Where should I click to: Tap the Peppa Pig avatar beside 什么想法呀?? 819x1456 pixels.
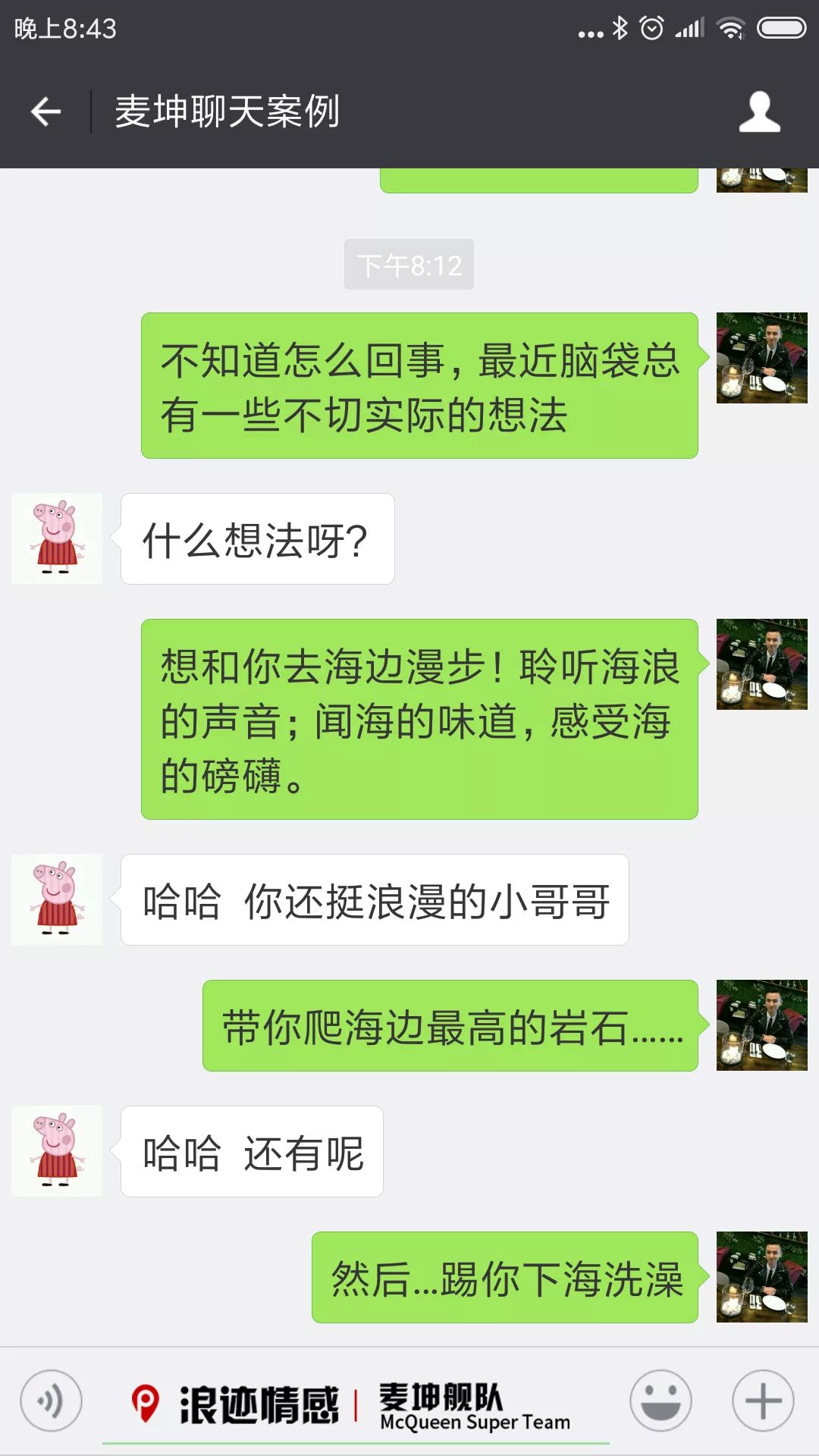click(x=57, y=538)
